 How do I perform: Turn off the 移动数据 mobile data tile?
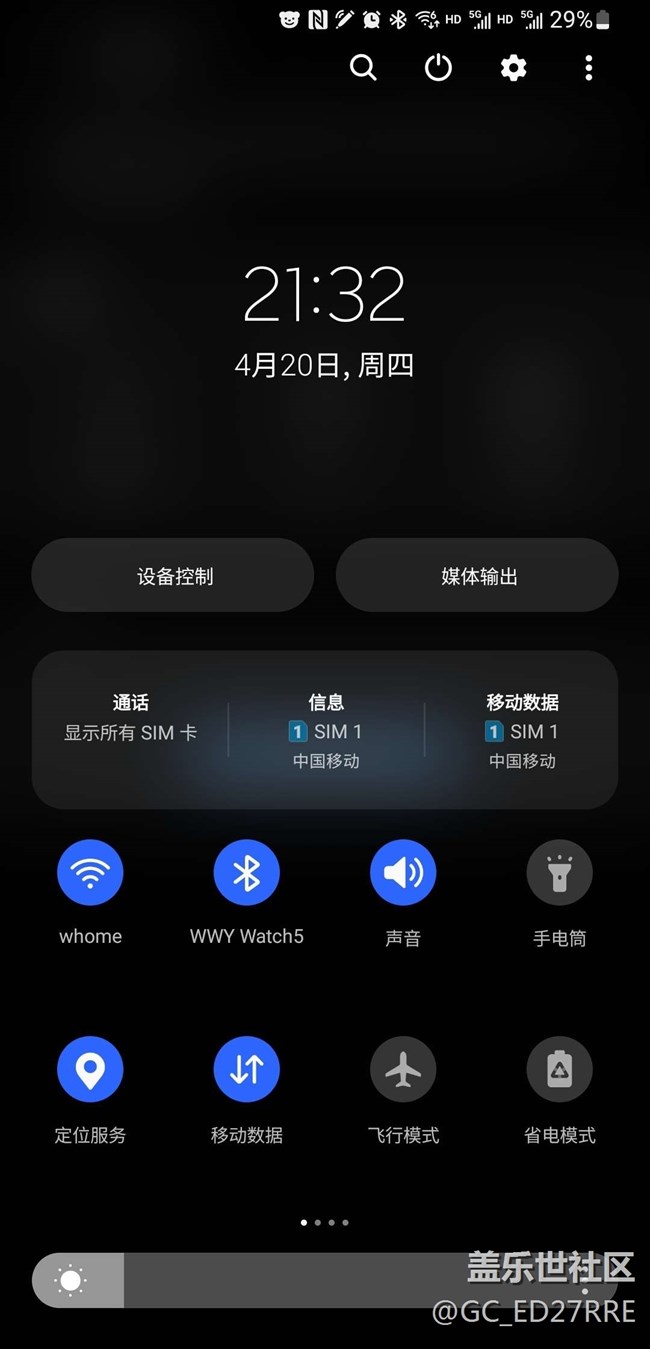(x=247, y=1069)
